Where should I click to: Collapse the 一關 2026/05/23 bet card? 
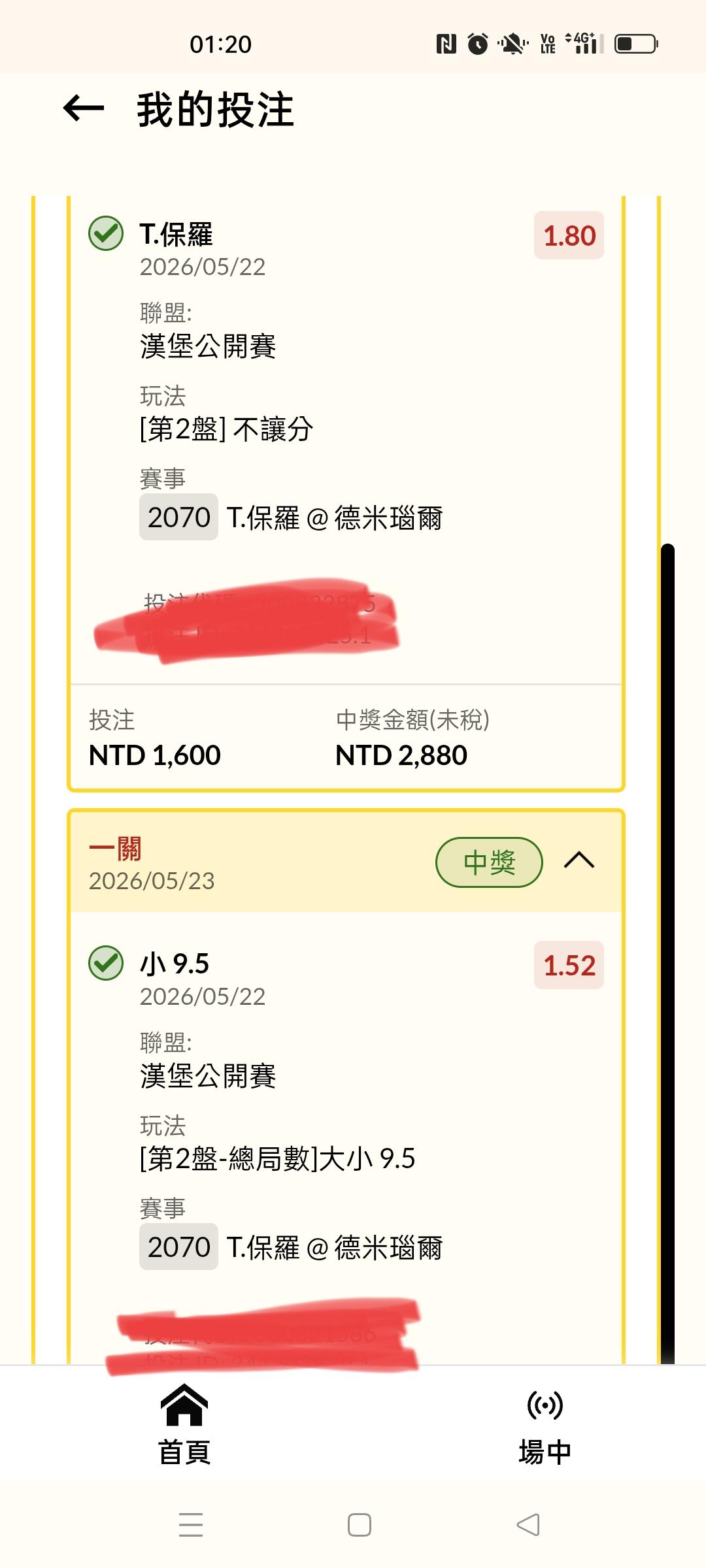[x=579, y=860]
